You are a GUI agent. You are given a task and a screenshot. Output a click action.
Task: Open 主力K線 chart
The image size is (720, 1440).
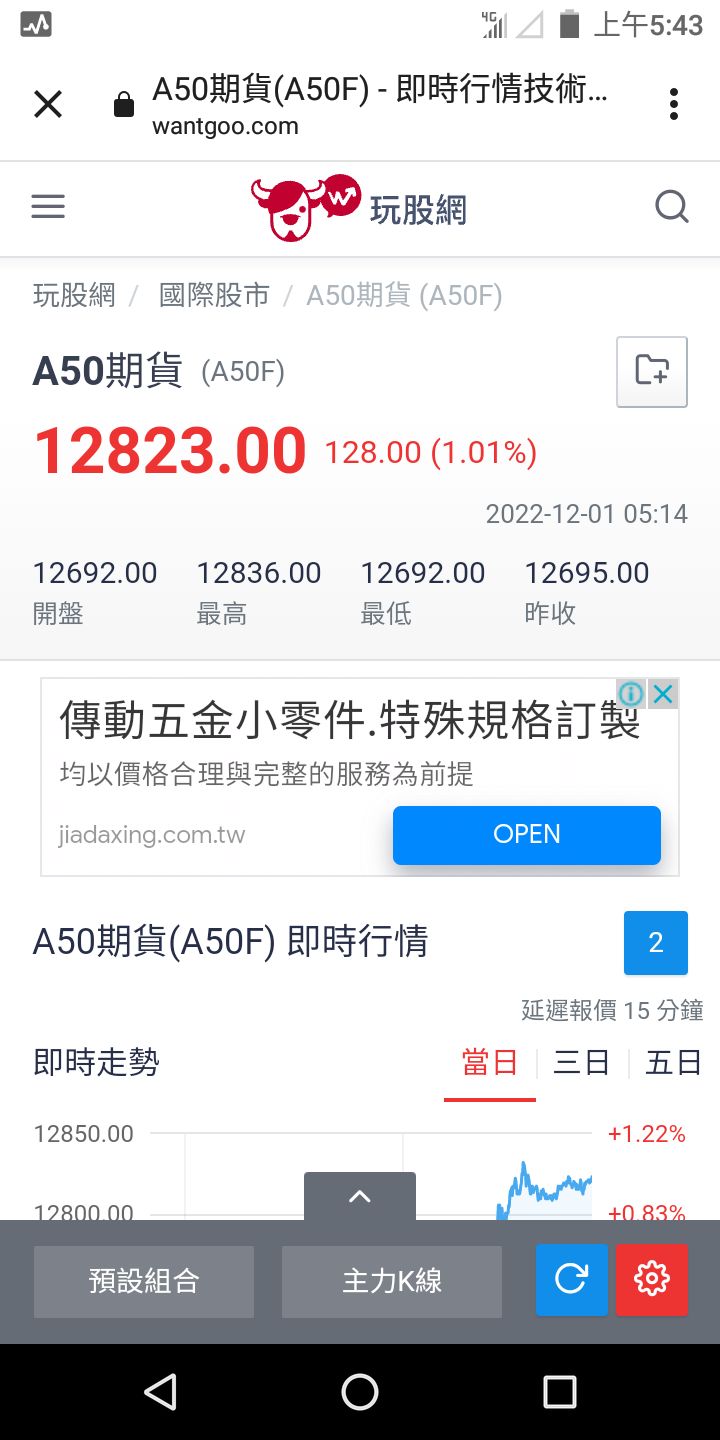click(x=392, y=1281)
